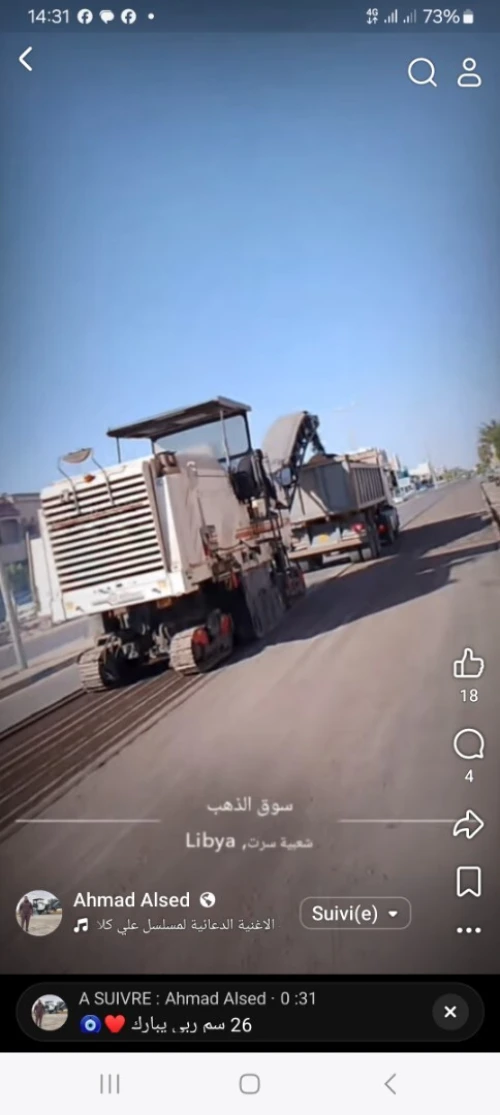Save the reel with the bookmark icon

(469, 882)
